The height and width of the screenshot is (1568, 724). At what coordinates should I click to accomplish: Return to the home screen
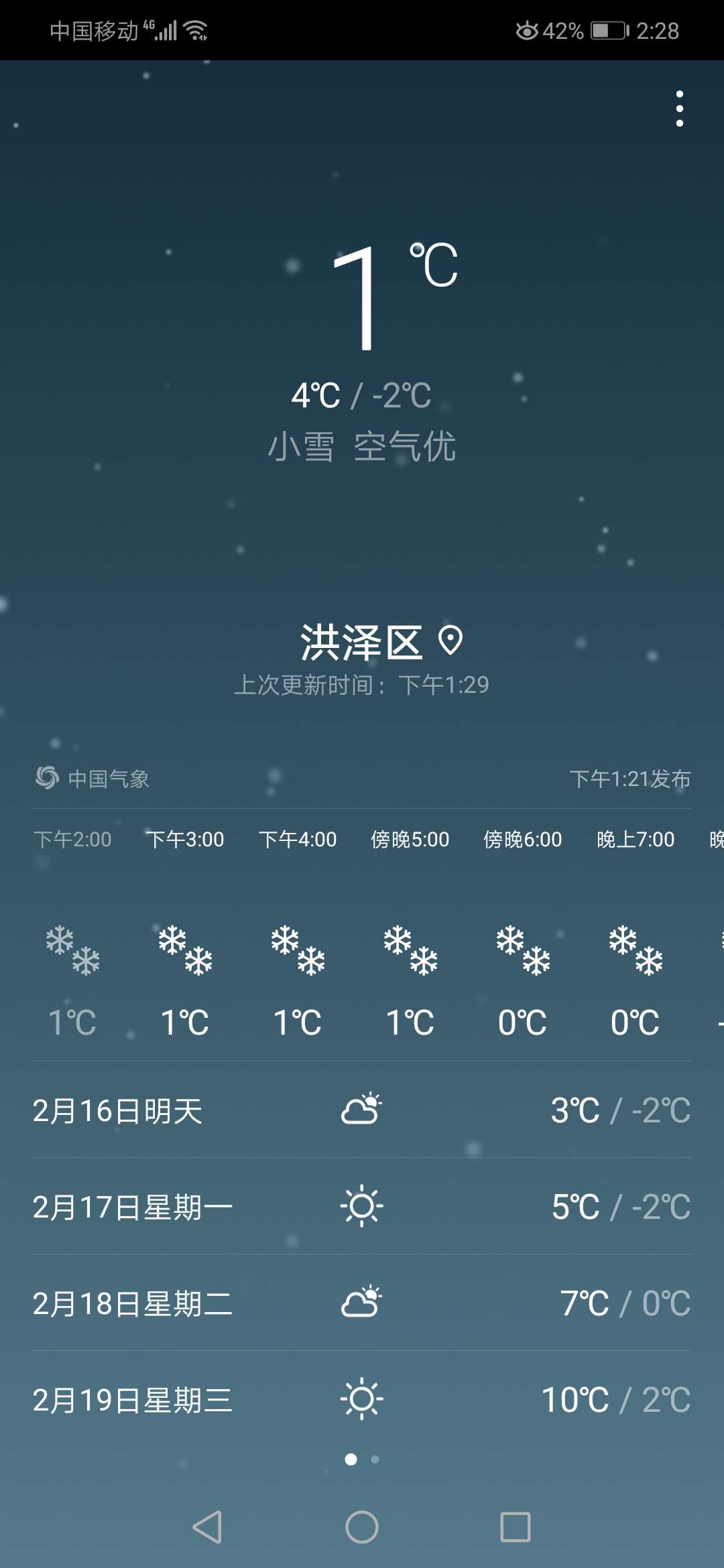click(362, 1527)
